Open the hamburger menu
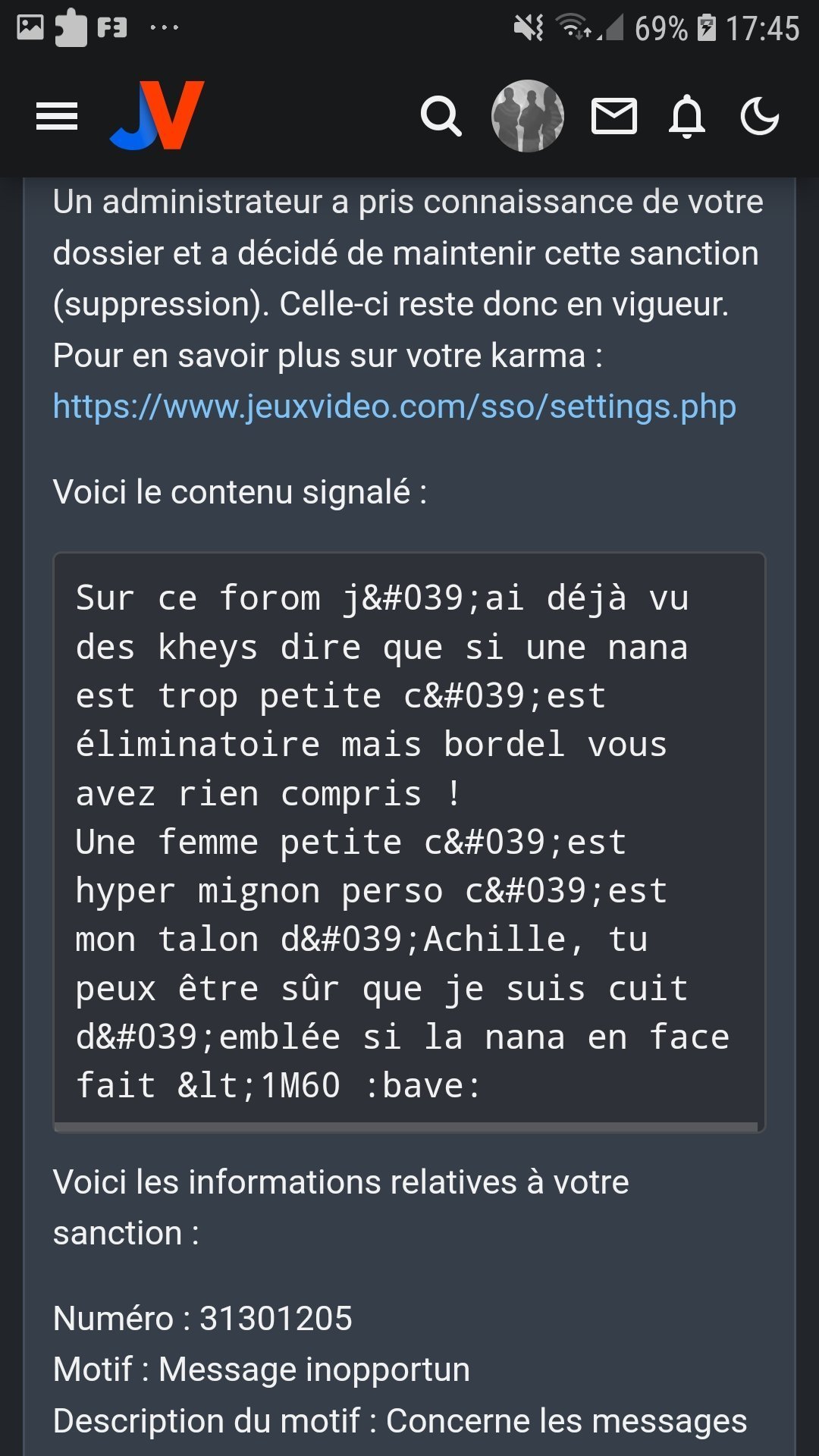Viewport: 819px width, 1456px height. click(57, 116)
